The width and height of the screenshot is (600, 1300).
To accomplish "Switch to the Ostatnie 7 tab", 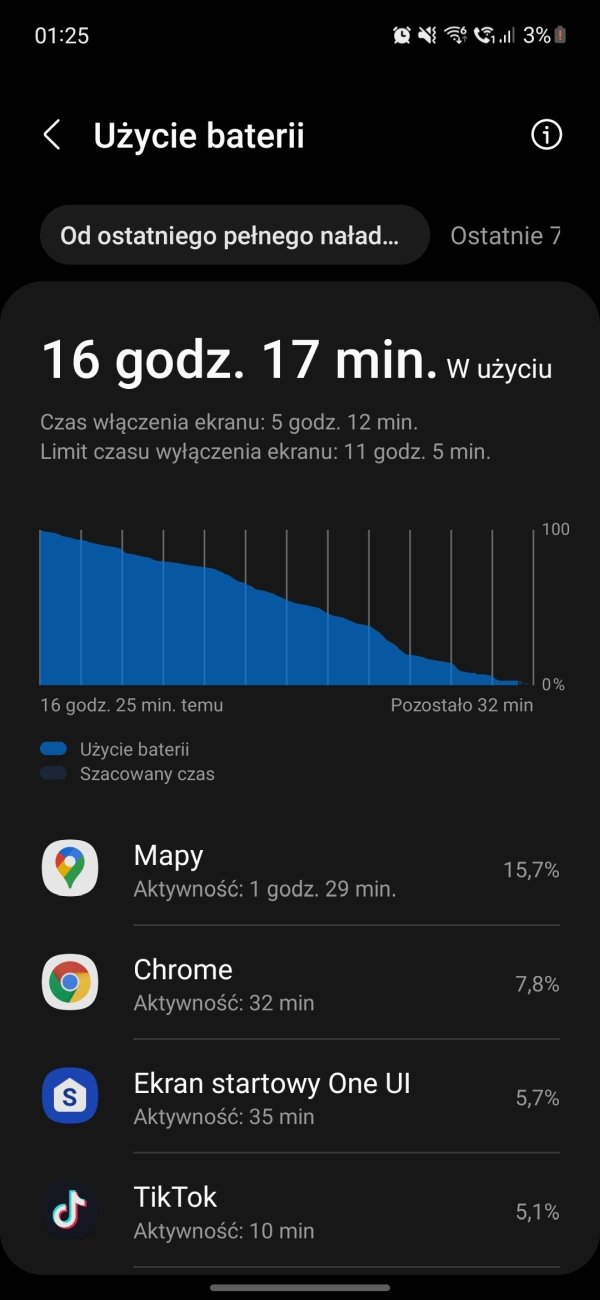I will coord(505,236).
